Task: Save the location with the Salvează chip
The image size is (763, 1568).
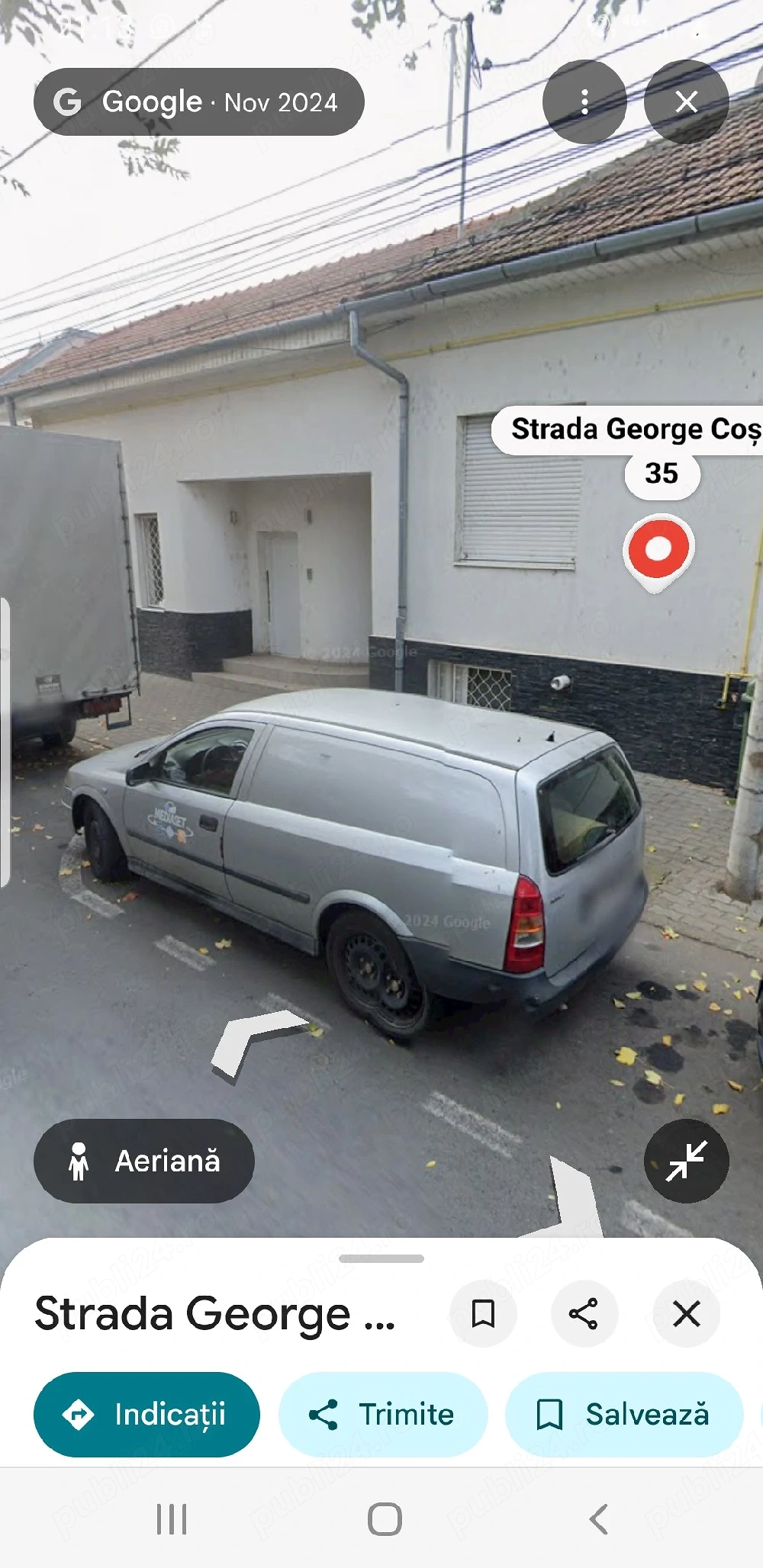Action: 624,1415
